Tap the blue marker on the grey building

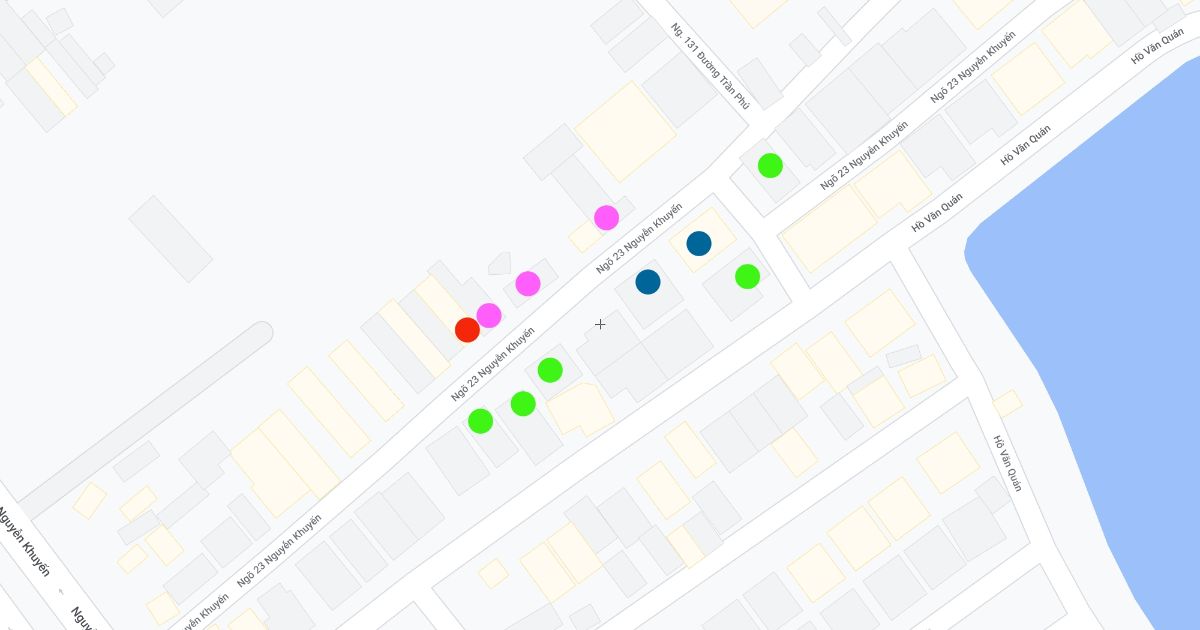(648, 282)
